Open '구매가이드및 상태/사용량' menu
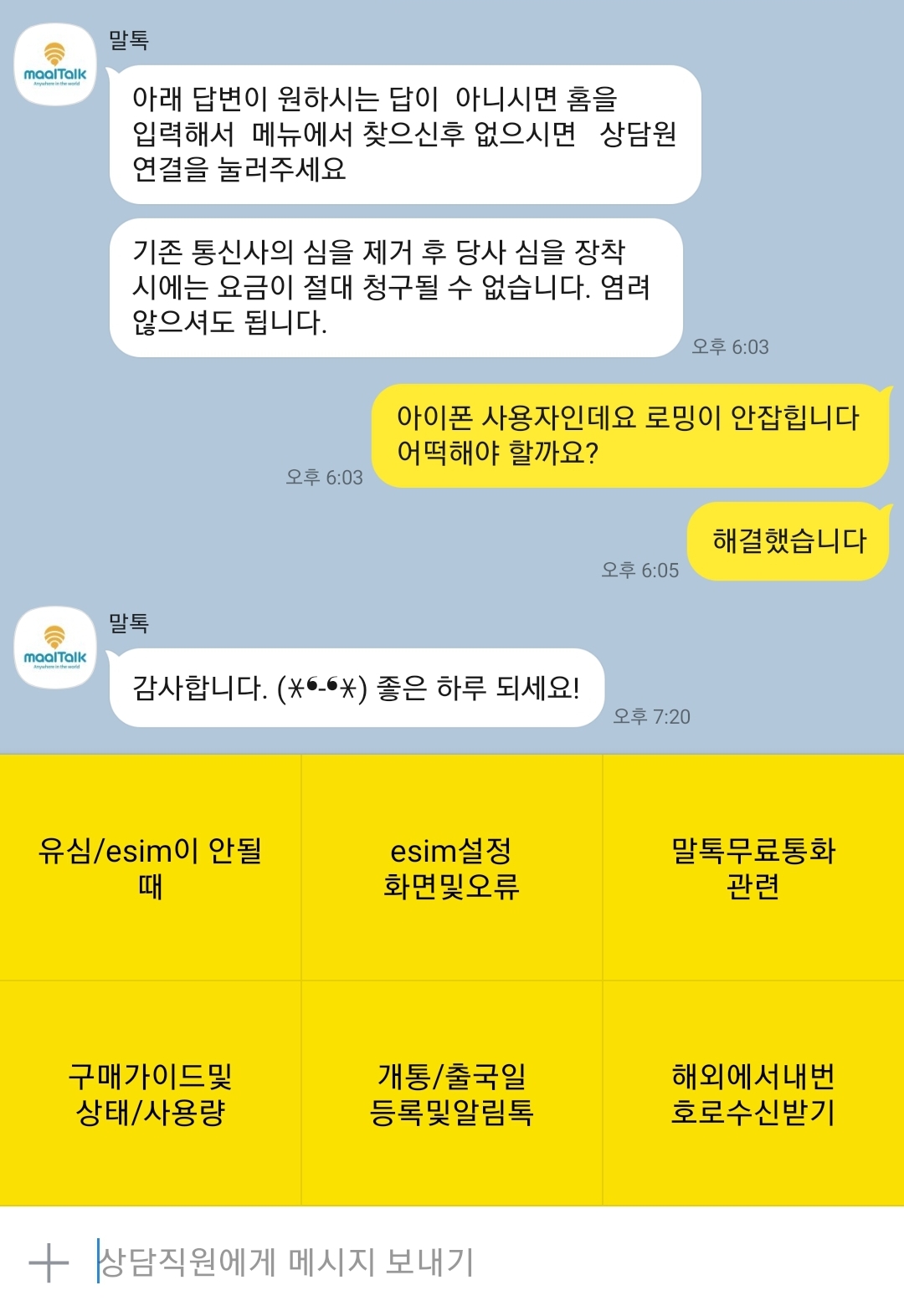 click(151, 1093)
